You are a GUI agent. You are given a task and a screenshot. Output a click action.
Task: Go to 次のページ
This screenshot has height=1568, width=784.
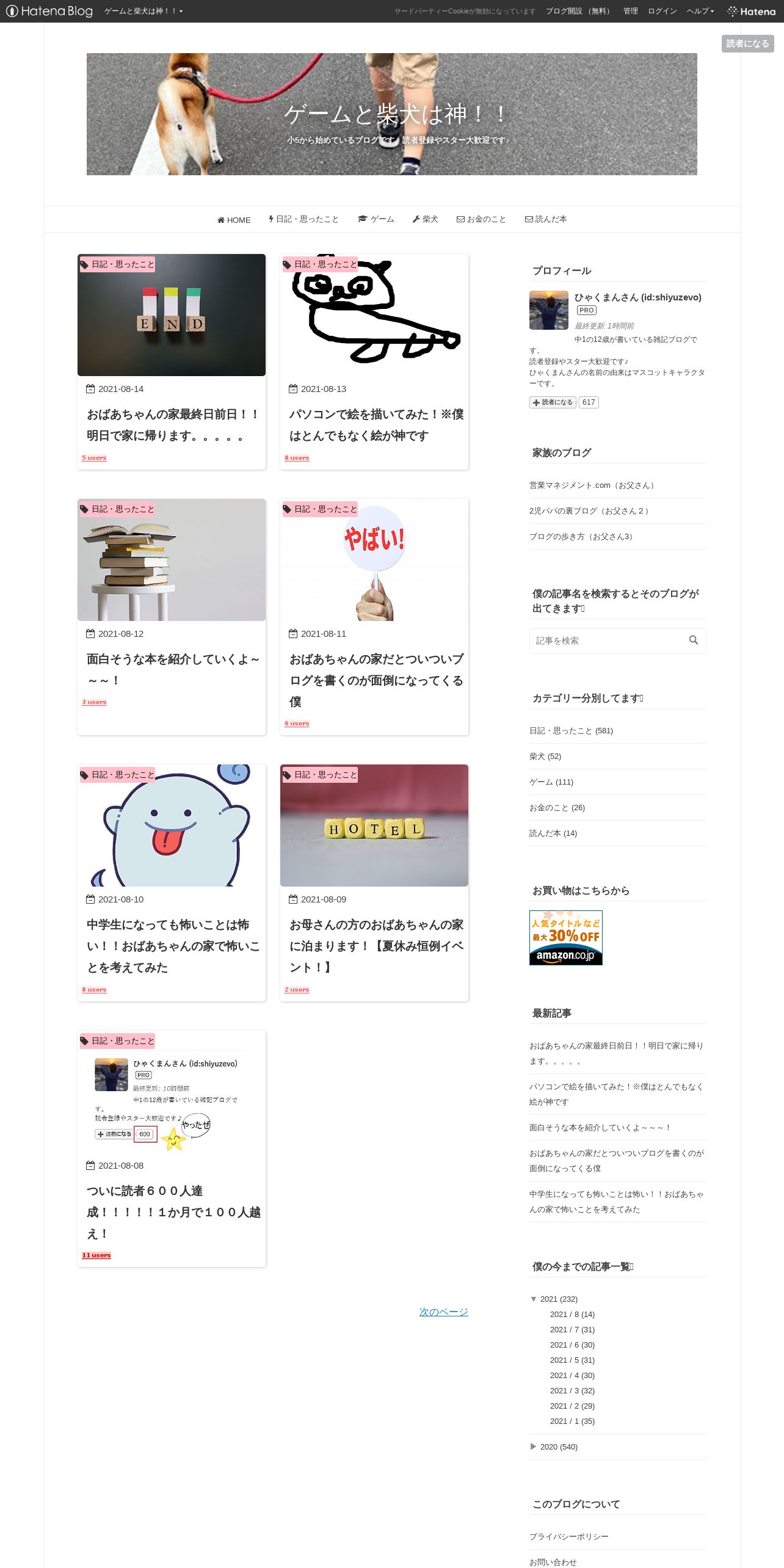tap(443, 1312)
